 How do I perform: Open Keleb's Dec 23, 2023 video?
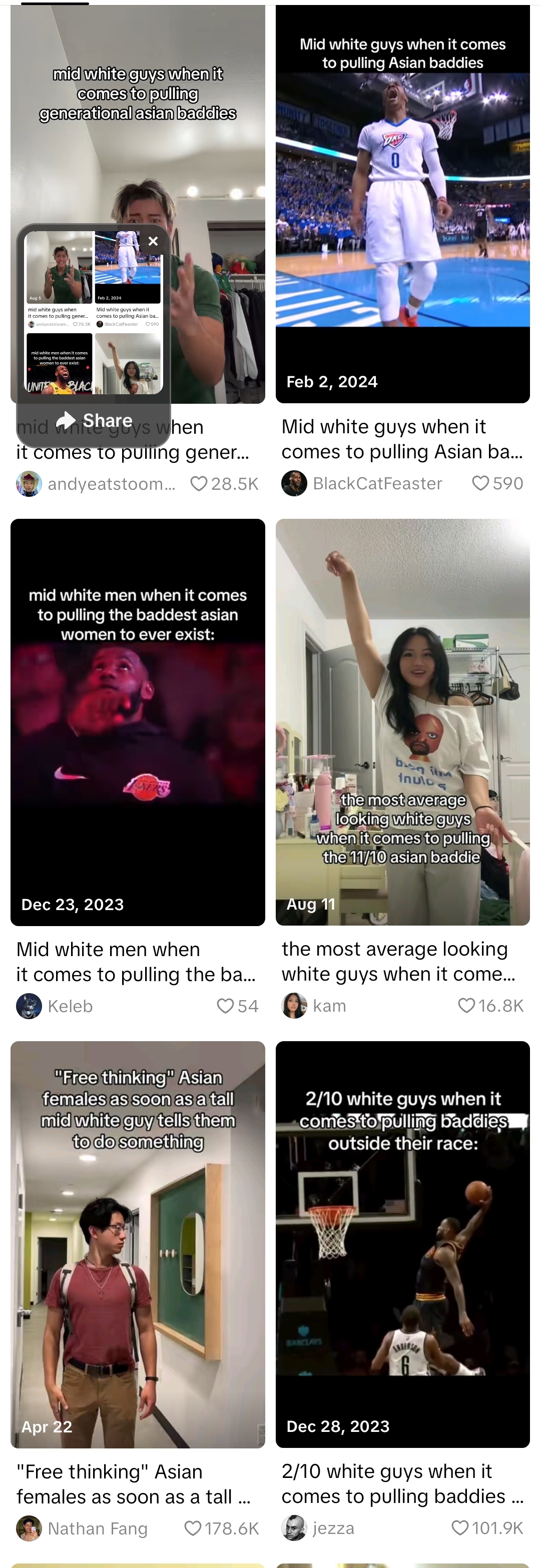click(138, 721)
